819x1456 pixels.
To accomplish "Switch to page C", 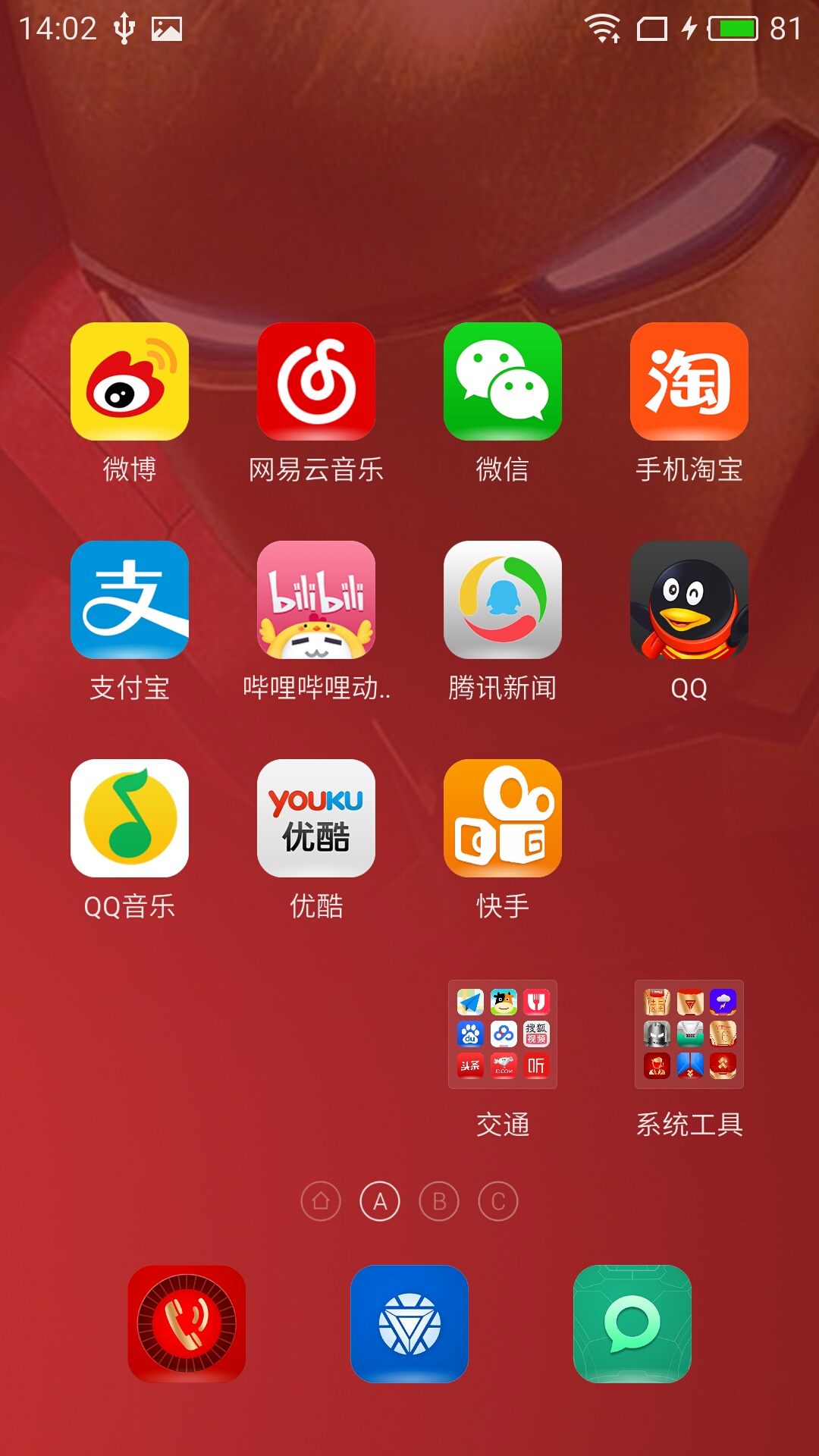I will (x=498, y=1201).
